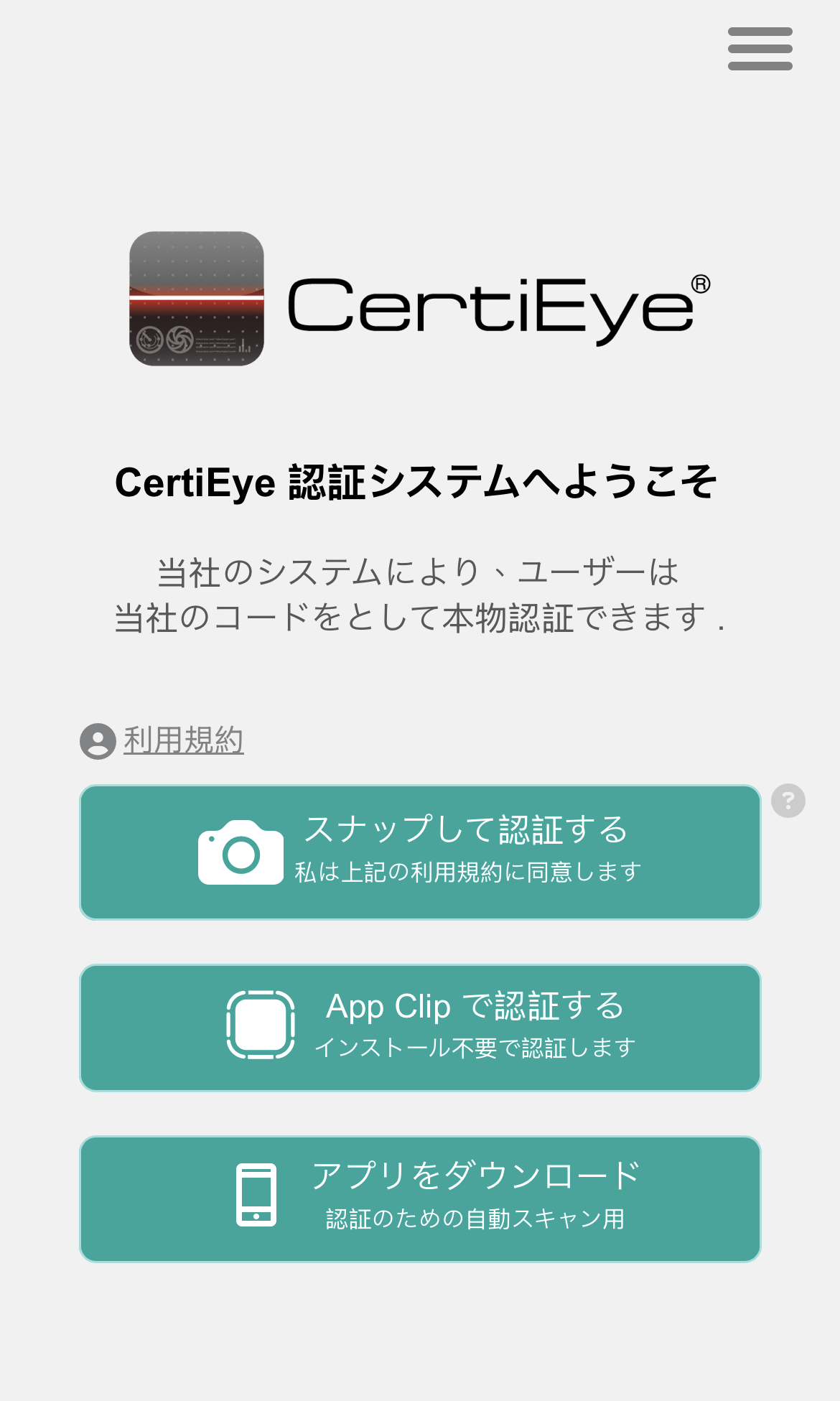This screenshot has height=1401, width=840.
Task: Tap スナップして認証する camera button
Action: [x=420, y=852]
